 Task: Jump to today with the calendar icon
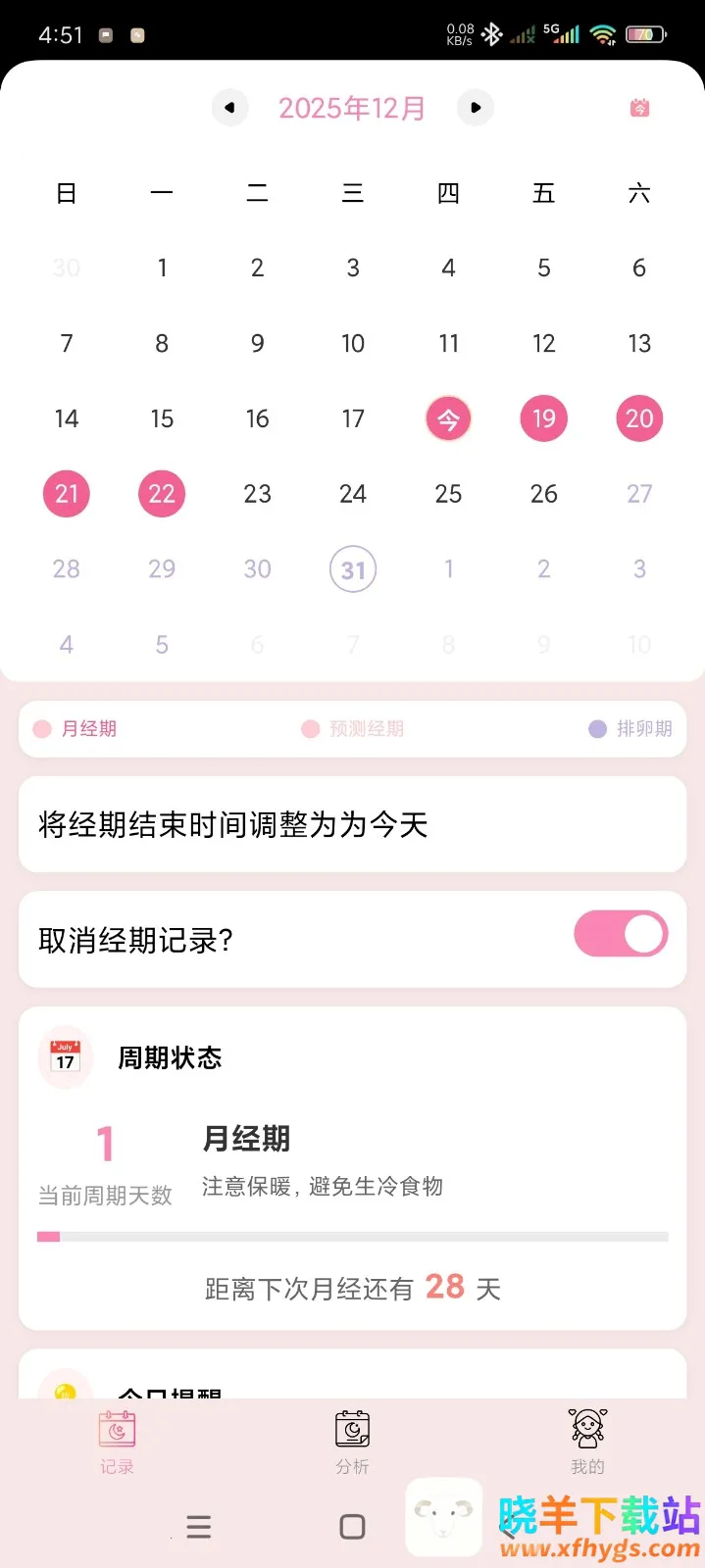tap(639, 108)
